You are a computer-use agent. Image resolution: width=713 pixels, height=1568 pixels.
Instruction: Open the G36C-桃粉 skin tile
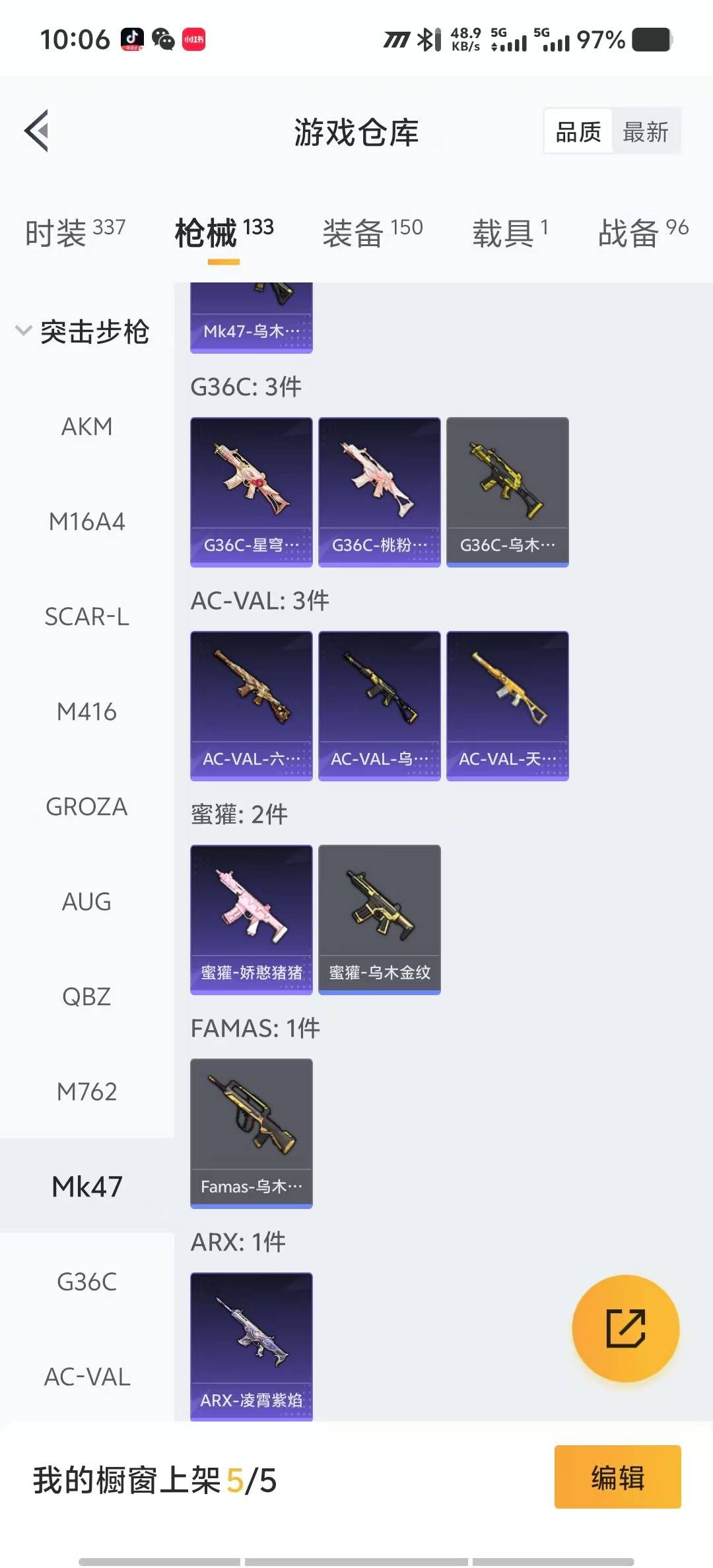379,492
